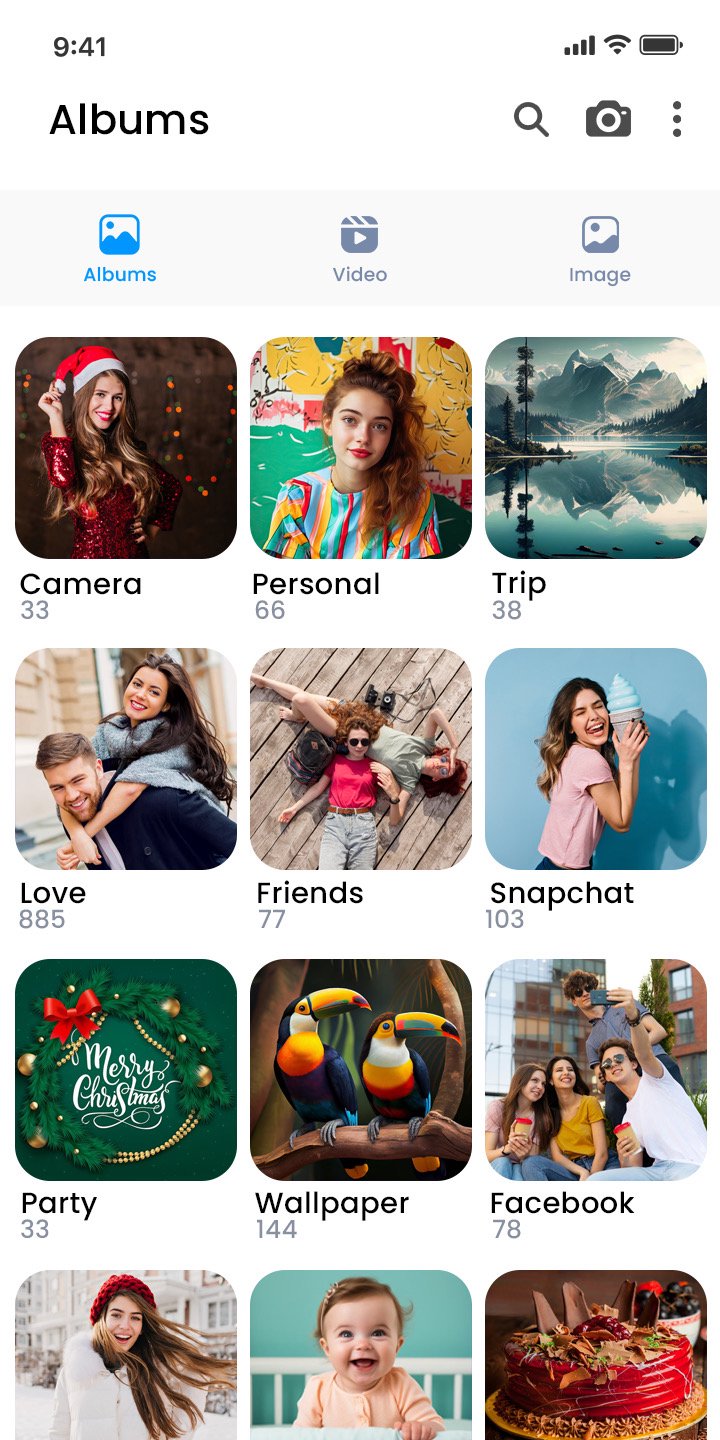Switch to the Video tab
The width and height of the screenshot is (720, 1440).
tap(360, 248)
